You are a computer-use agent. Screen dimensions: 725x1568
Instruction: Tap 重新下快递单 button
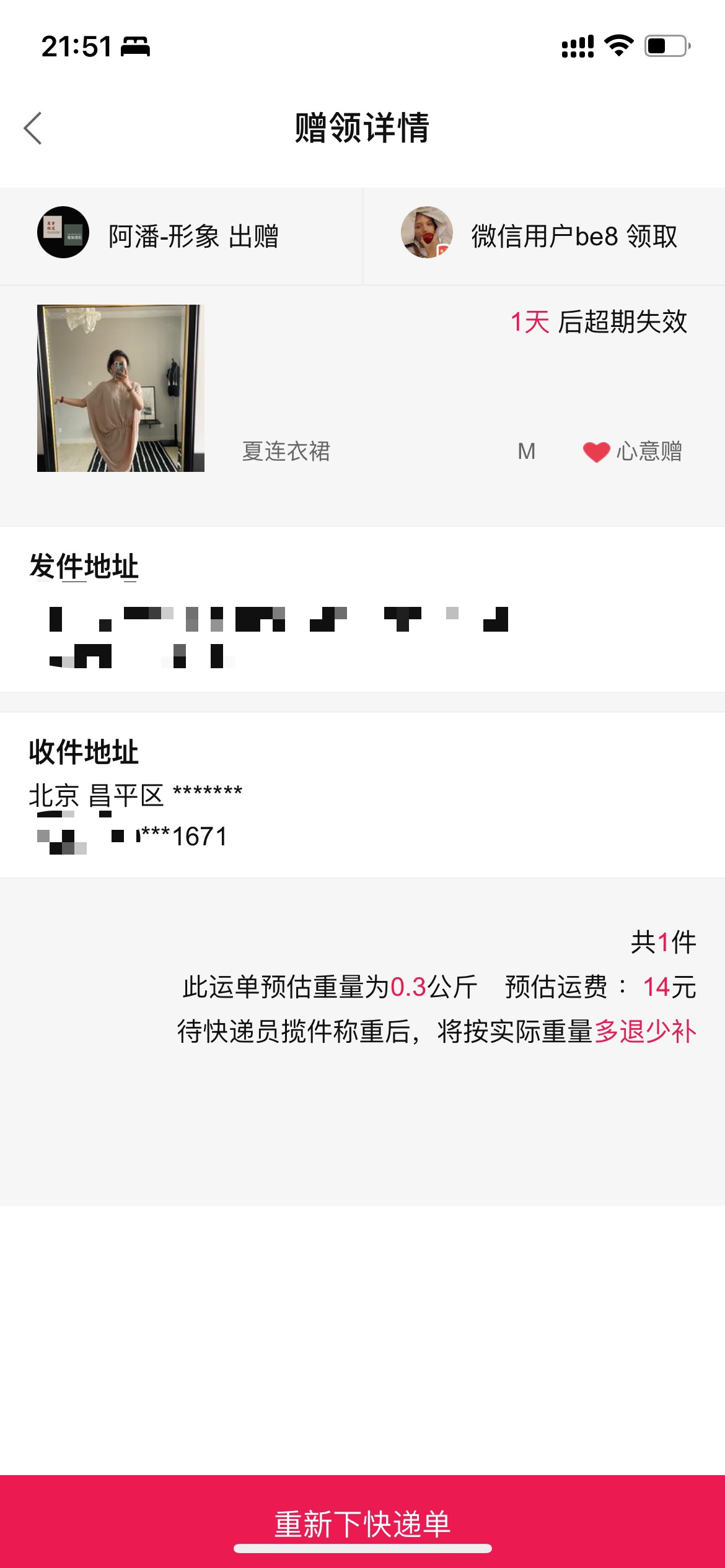[x=362, y=1522]
